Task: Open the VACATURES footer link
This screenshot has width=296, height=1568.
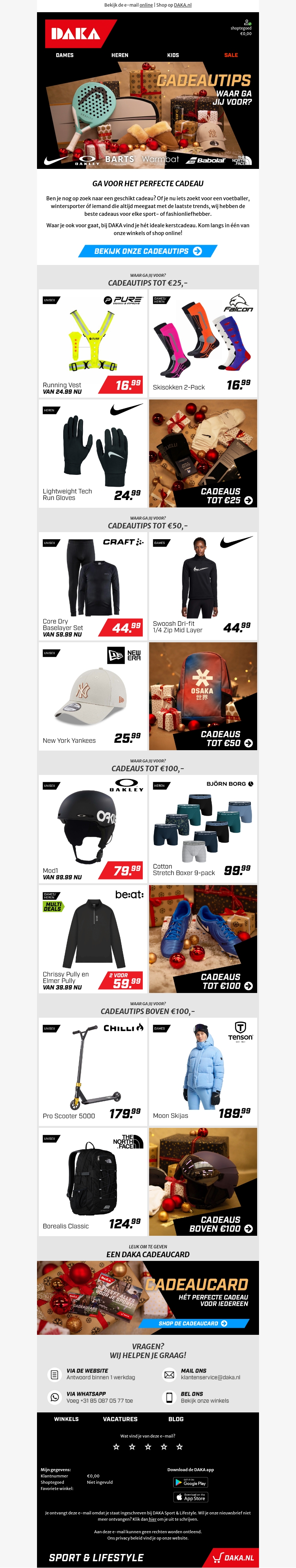Action: 120,1419
